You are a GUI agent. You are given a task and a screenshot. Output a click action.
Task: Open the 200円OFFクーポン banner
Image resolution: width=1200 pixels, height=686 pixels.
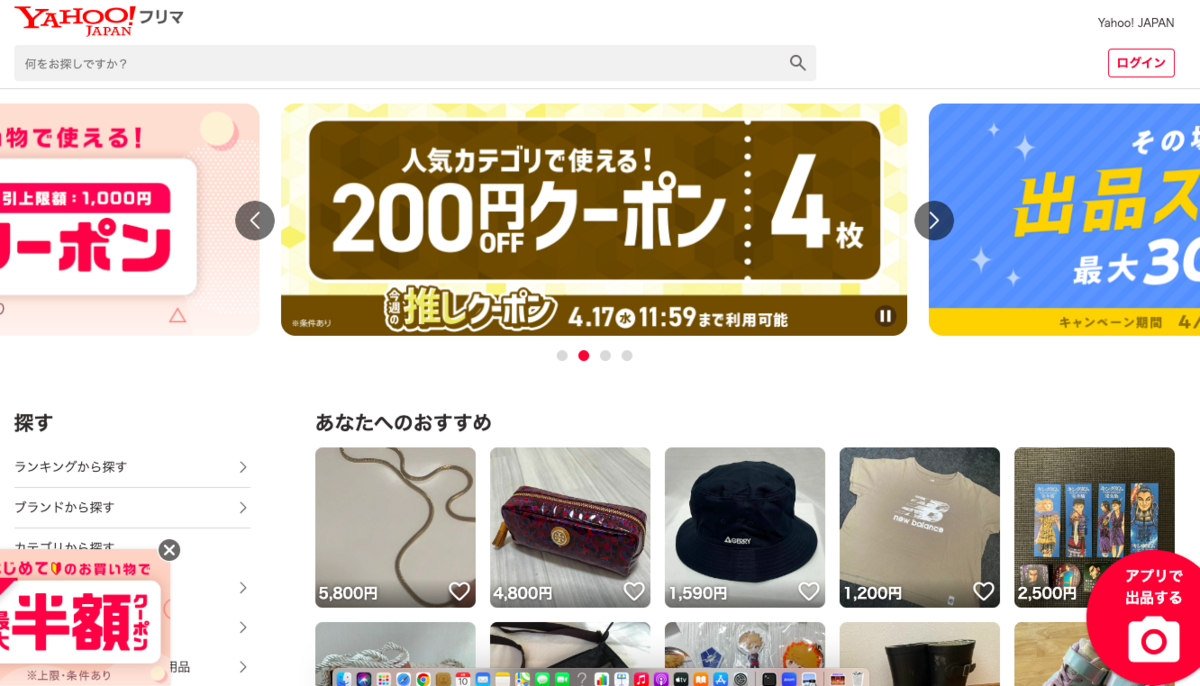594,220
